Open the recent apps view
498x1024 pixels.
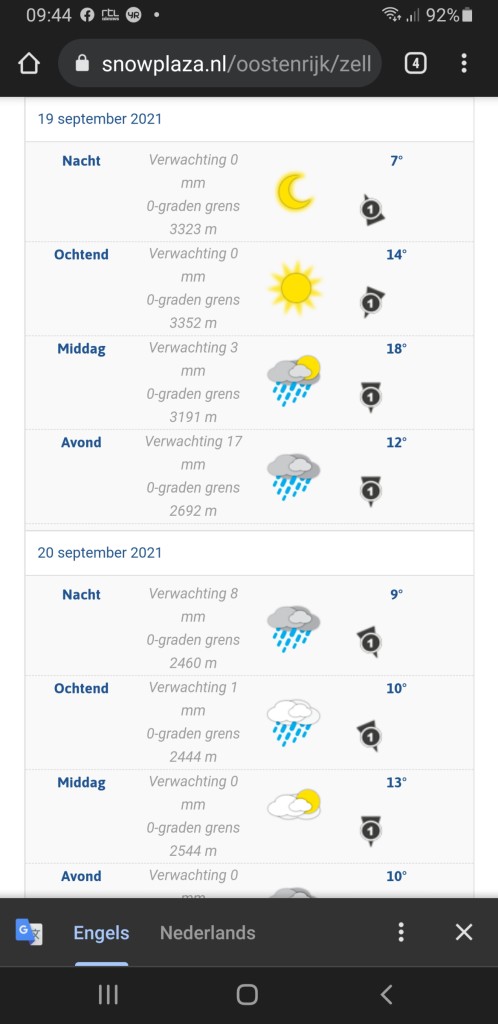click(x=108, y=995)
